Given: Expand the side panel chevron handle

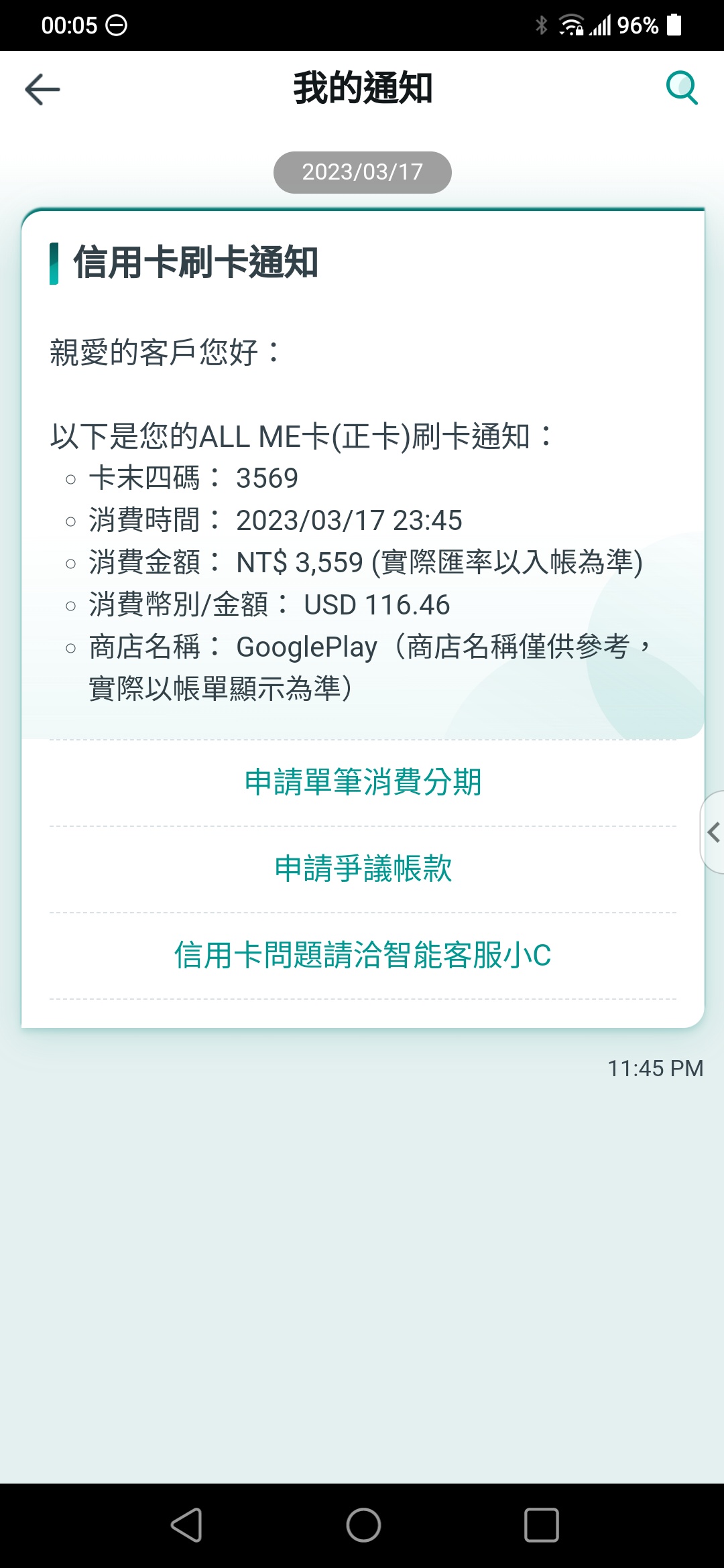Looking at the screenshot, I should pyautogui.click(x=713, y=832).
